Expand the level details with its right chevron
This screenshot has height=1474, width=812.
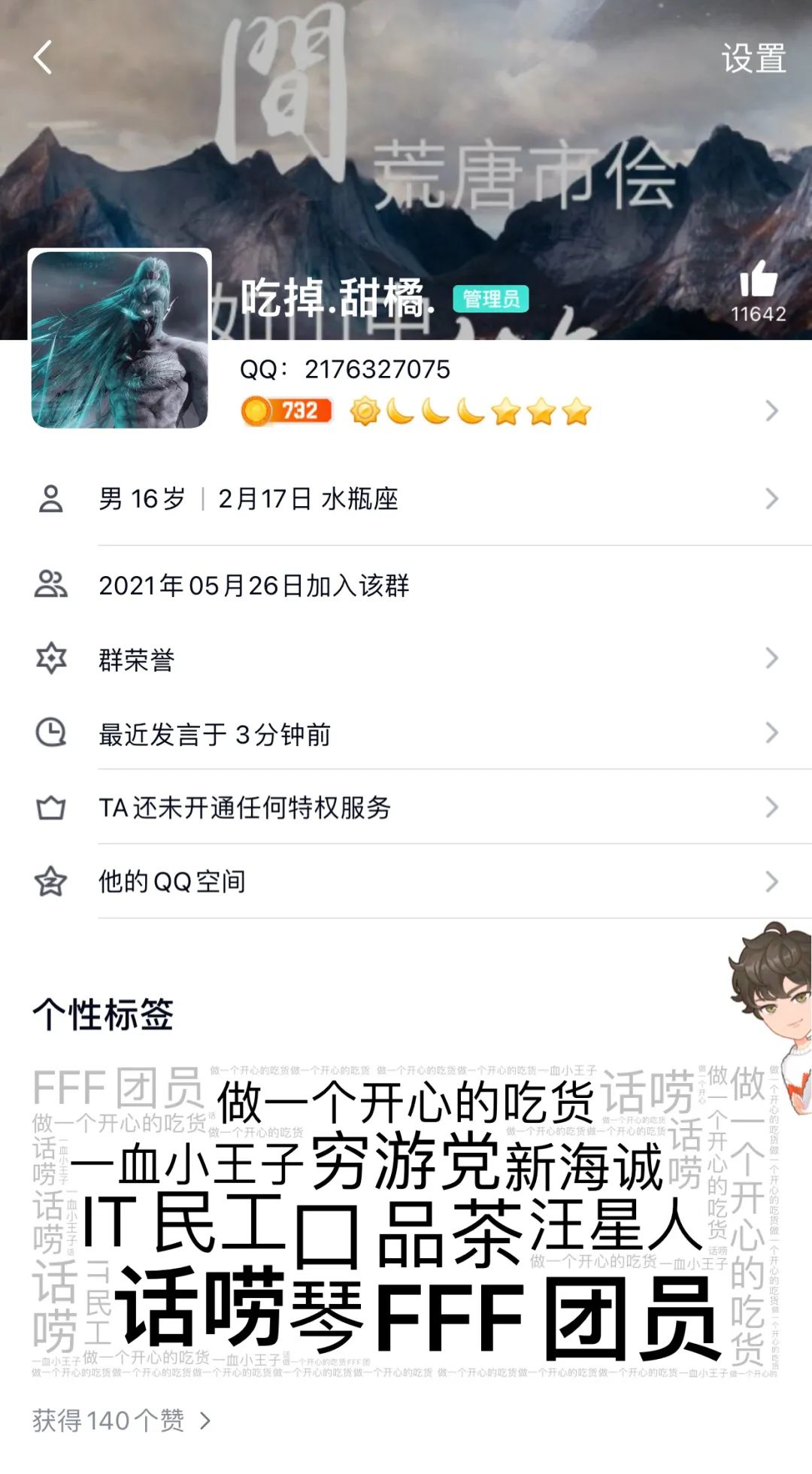coord(771,411)
